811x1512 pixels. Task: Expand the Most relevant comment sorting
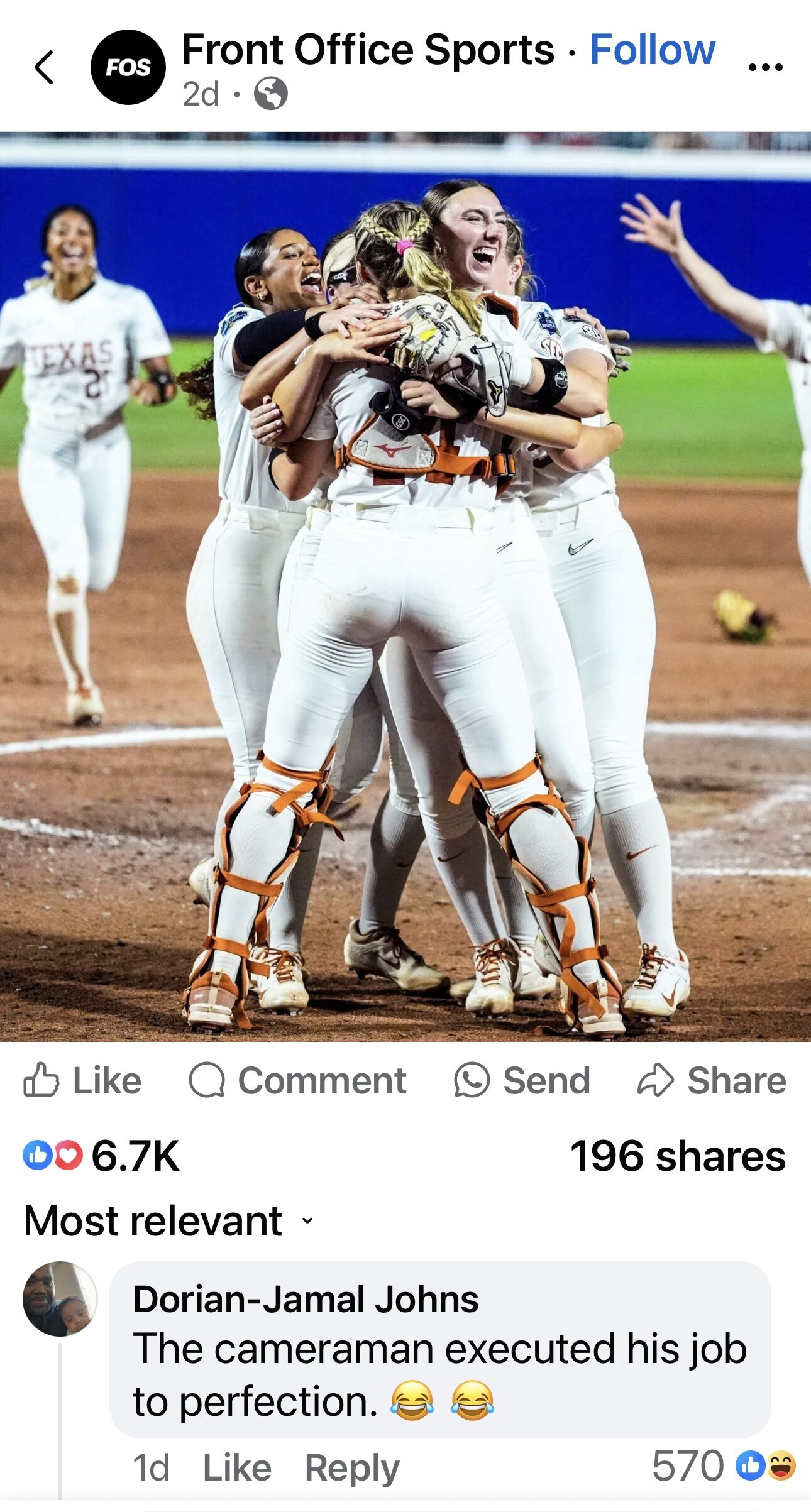[168, 1220]
